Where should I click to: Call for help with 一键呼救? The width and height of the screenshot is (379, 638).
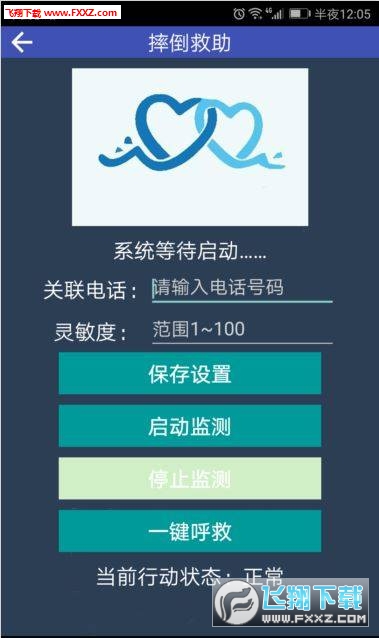[x=190, y=531]
